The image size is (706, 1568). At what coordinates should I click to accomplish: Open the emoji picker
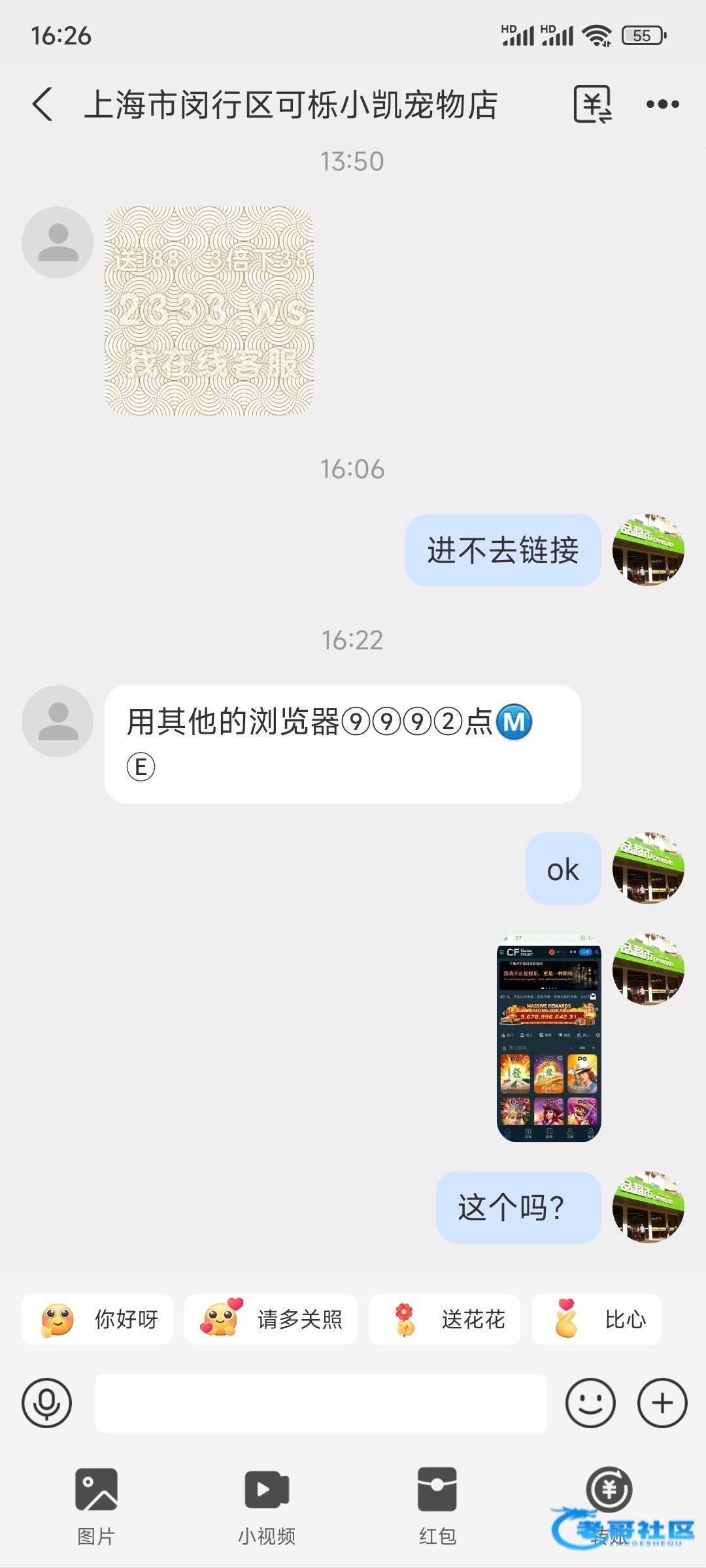(590, 1403)
